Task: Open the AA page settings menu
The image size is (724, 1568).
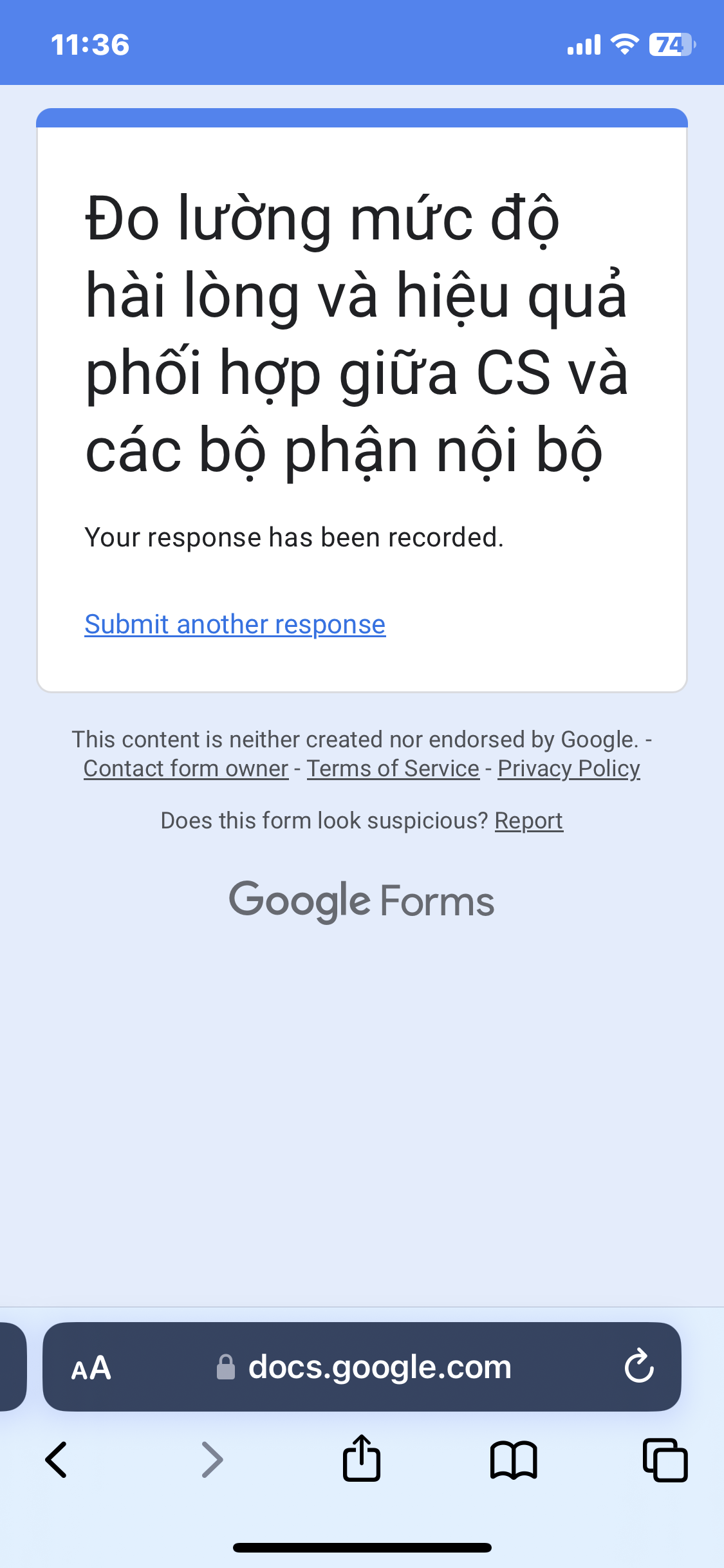Action: [x=91, y=1368]
